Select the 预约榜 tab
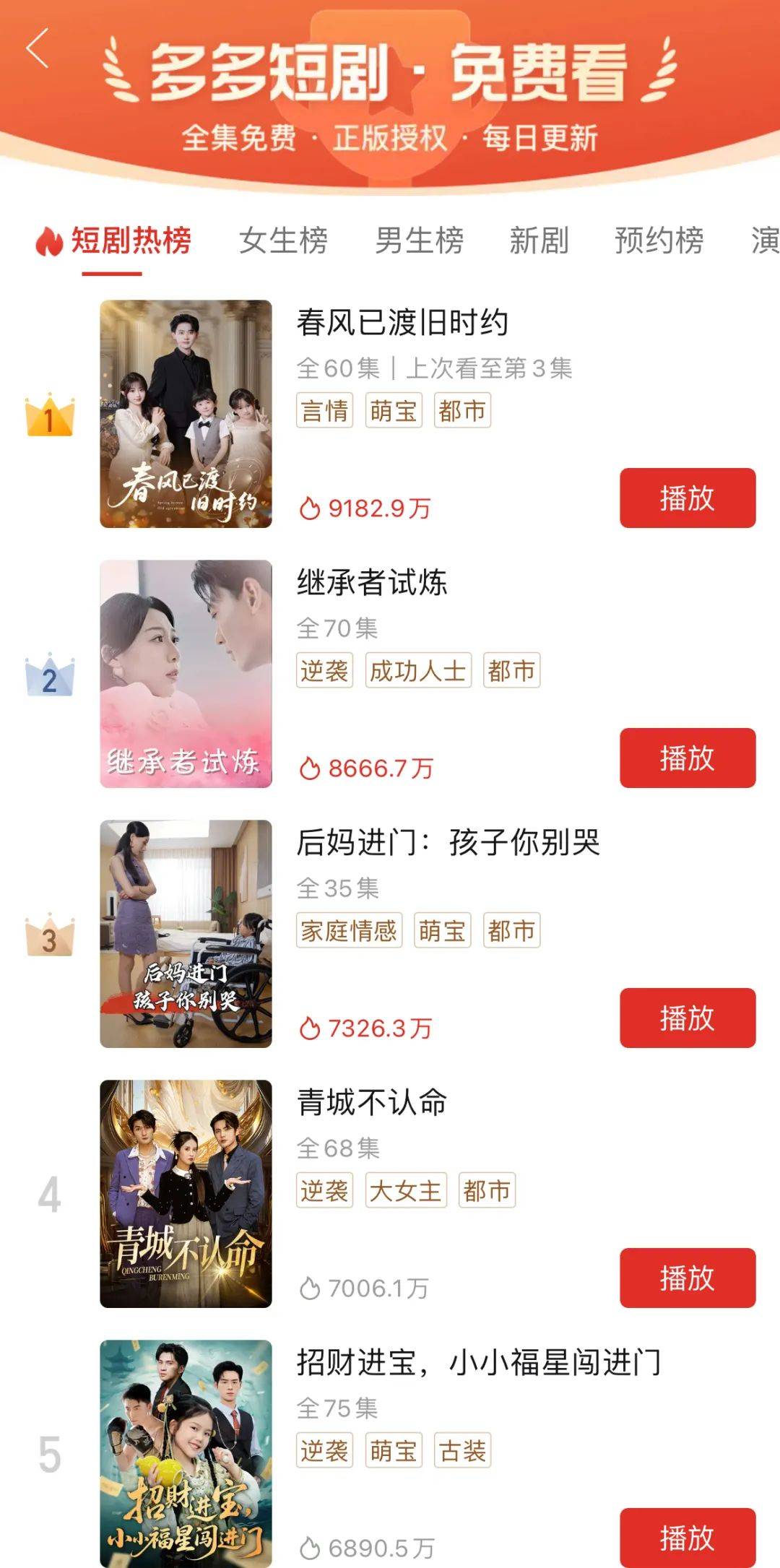This screenshot has height=1568, width=780. pos(659,241)
